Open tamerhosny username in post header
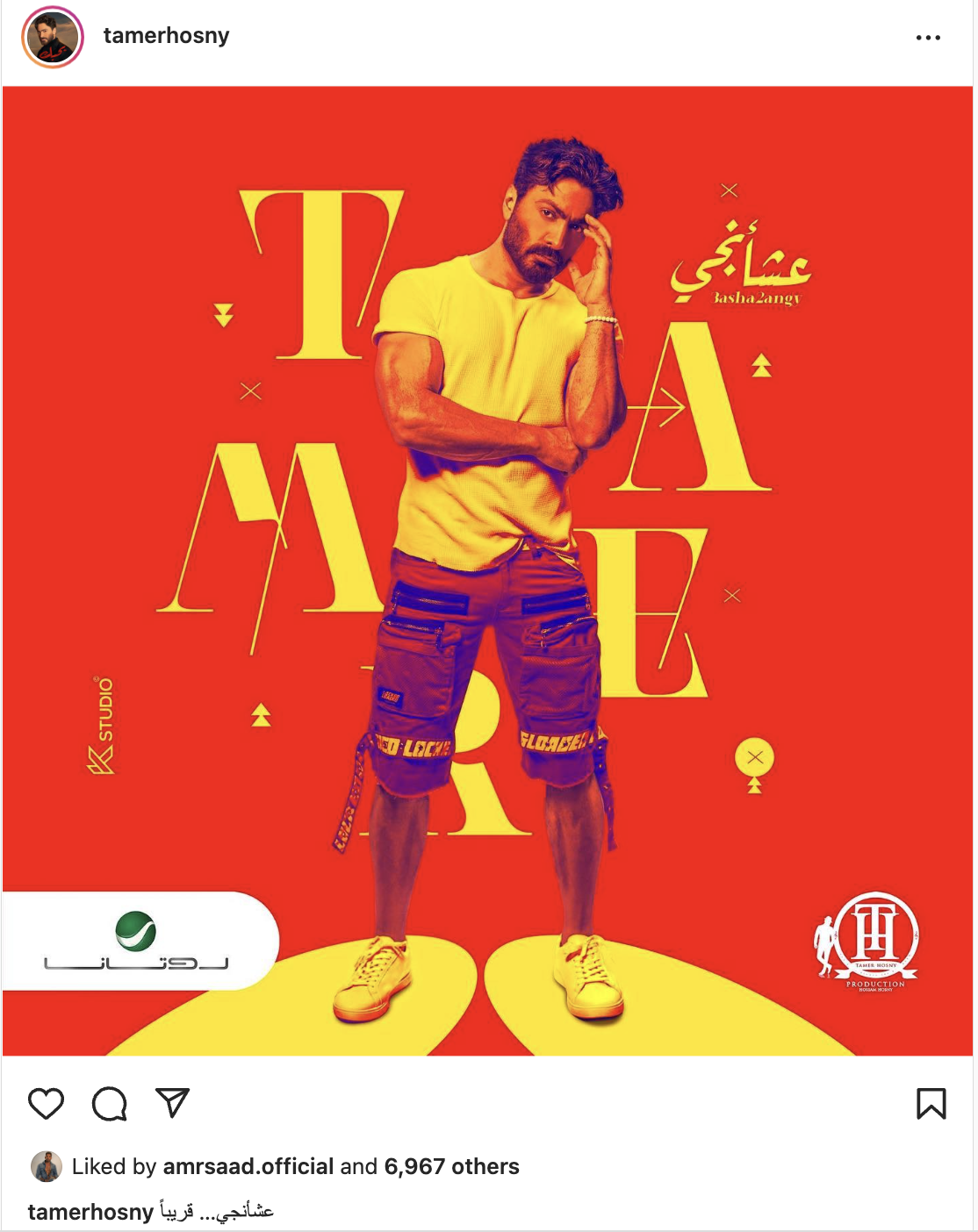 tap(166, 36)
